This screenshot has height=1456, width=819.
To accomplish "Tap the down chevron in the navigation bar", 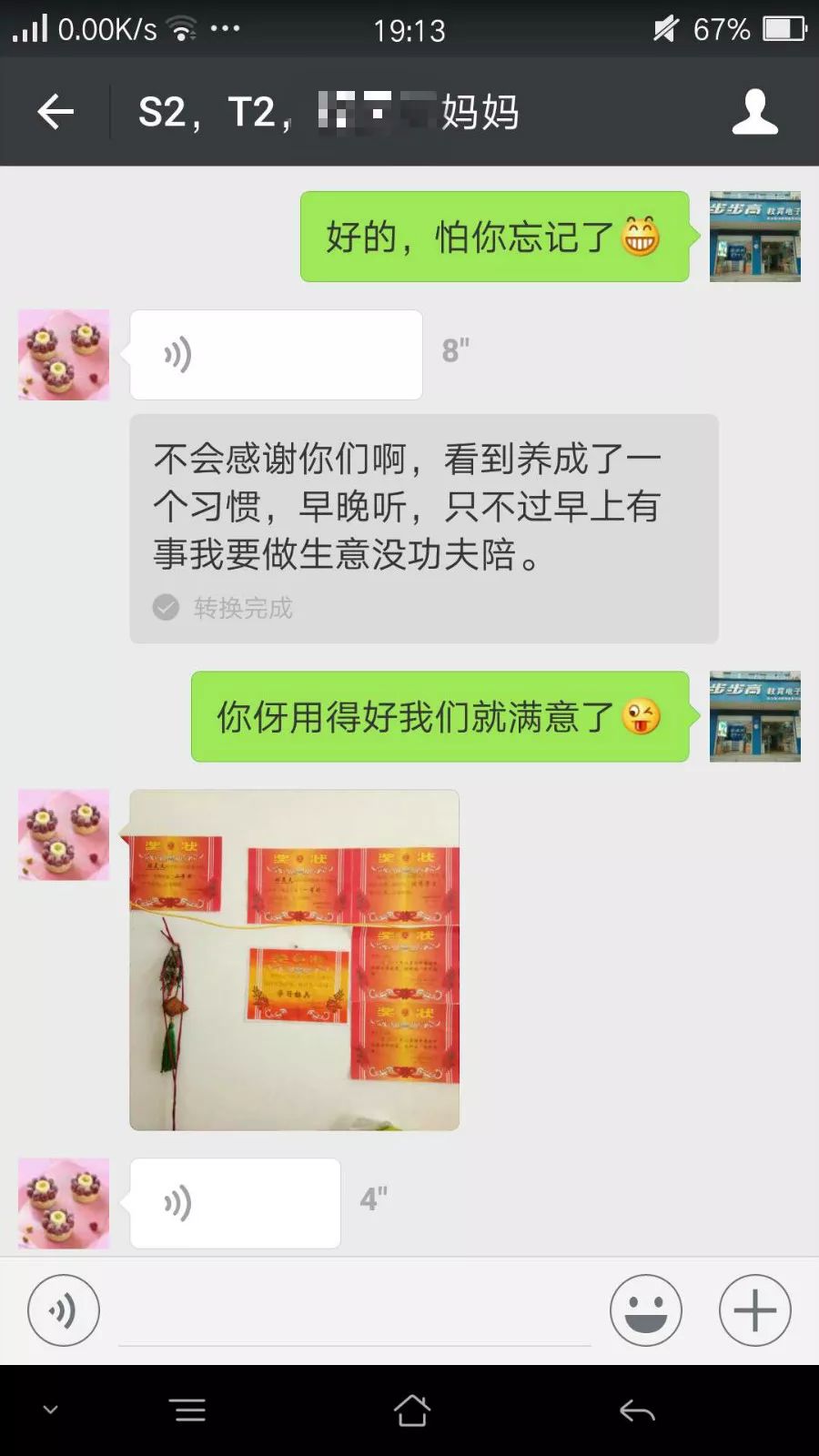I will (x=50, y=1409).
